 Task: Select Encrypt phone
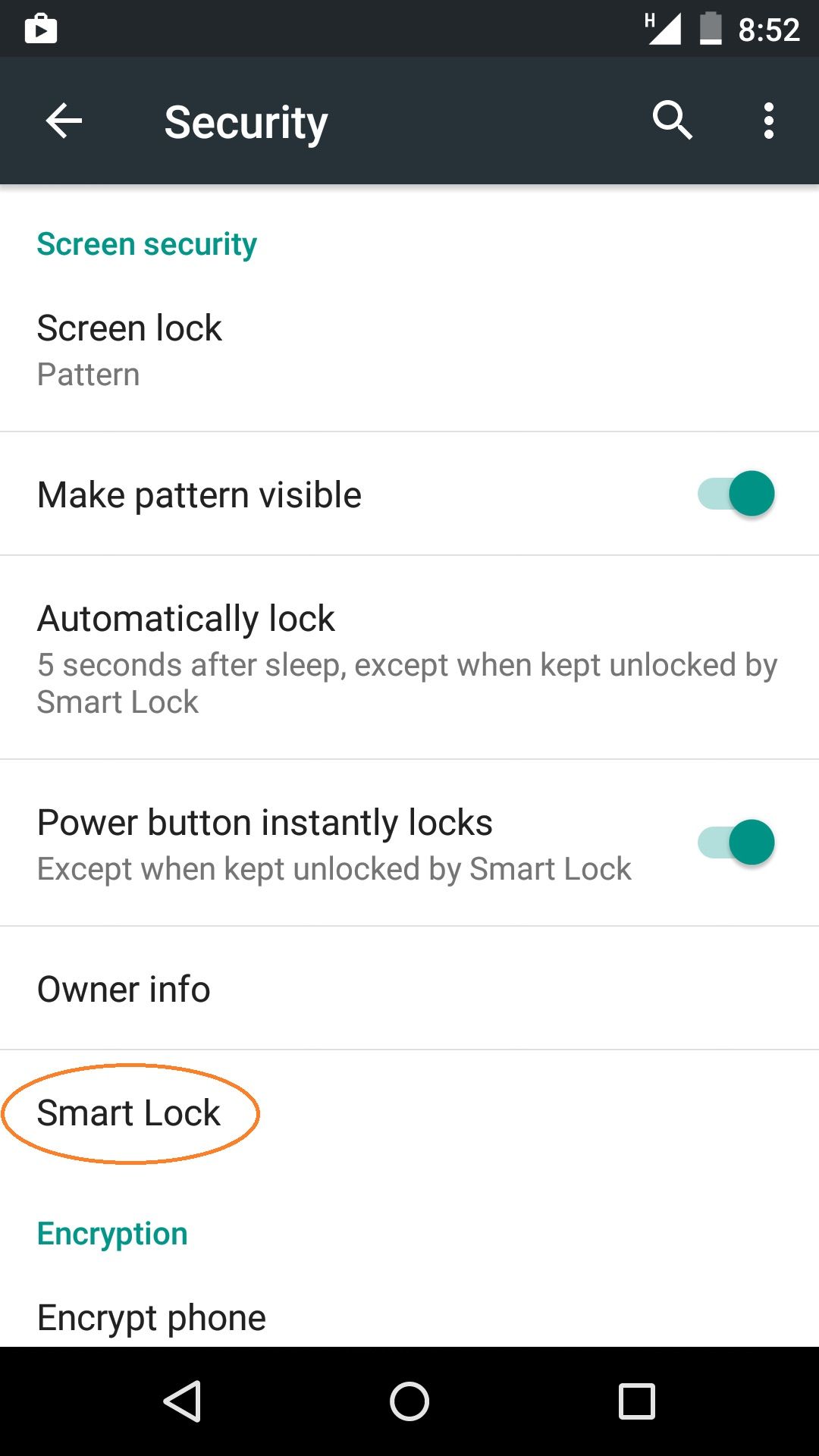click(x=409, y=1316)
